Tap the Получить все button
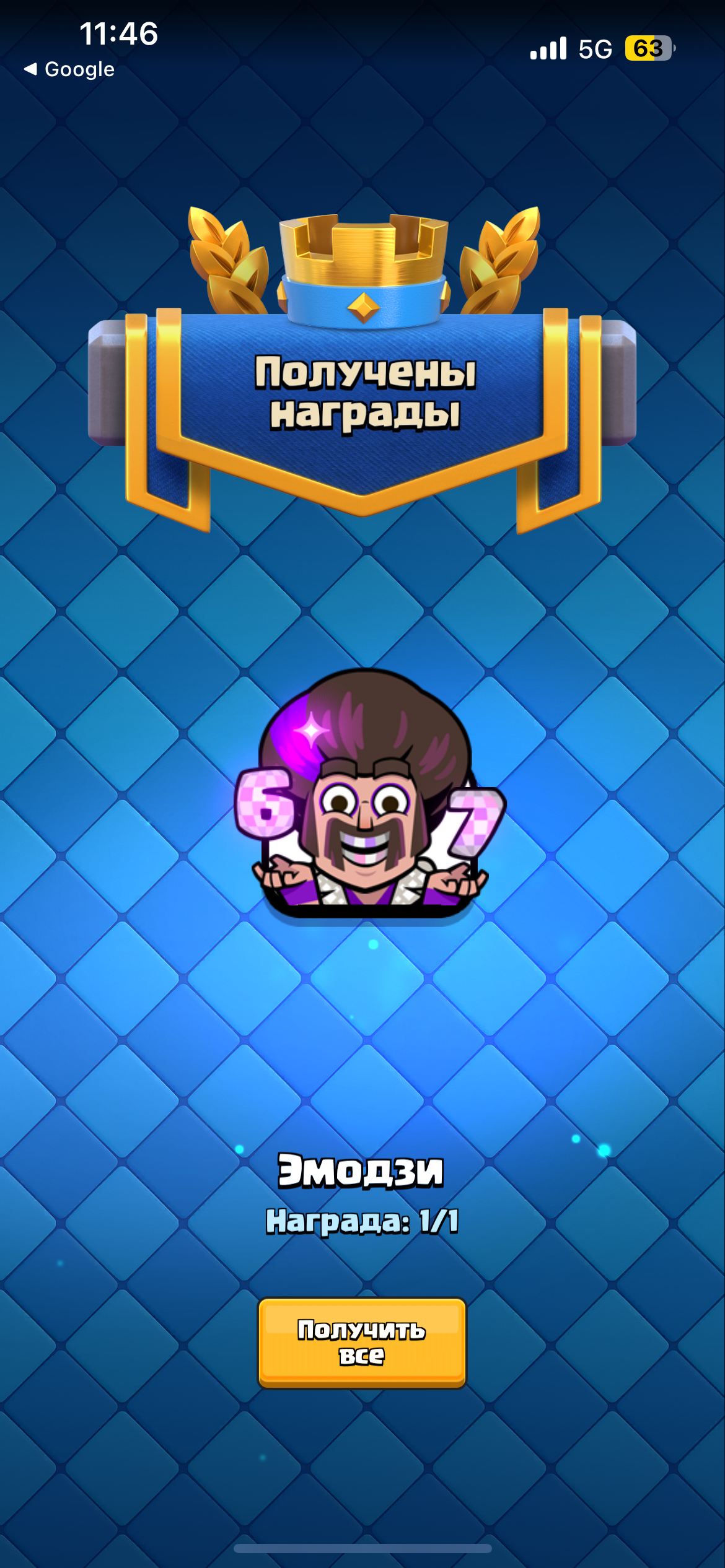 pos(362,1343)
